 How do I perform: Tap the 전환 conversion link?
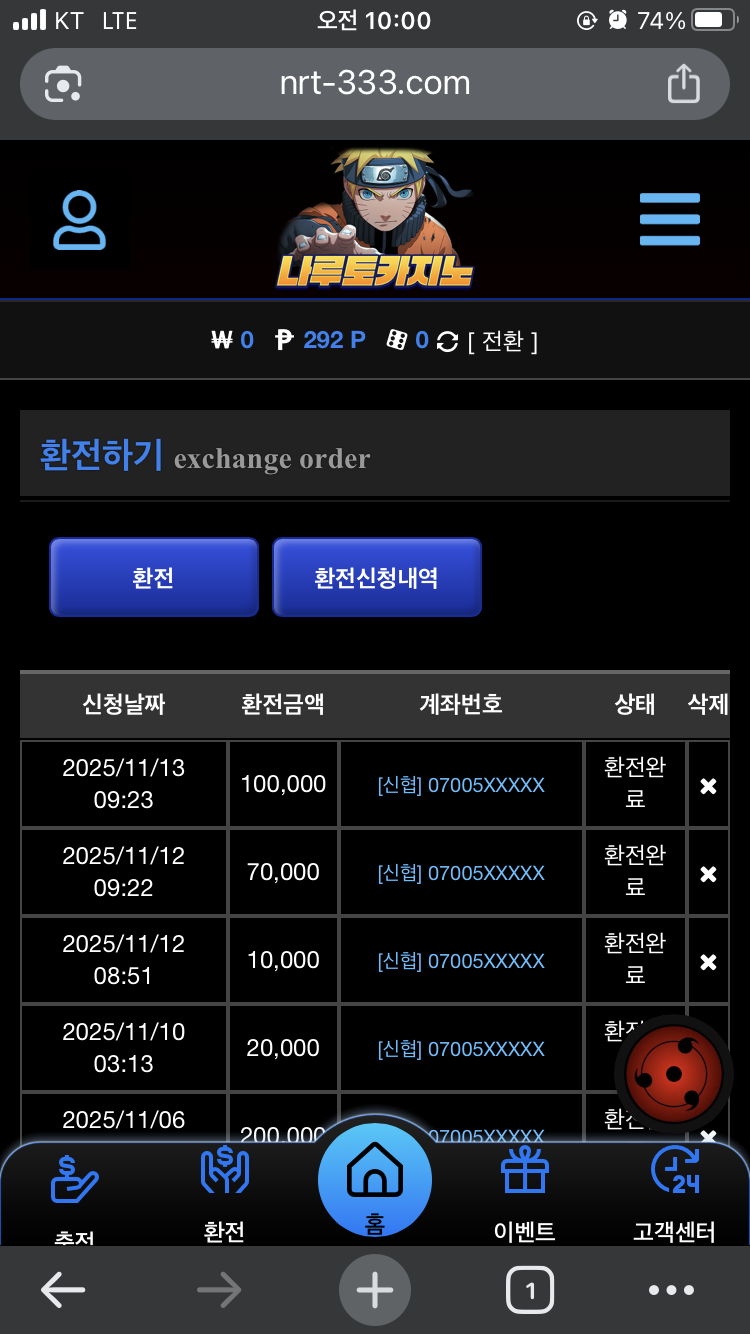point(502,341)
